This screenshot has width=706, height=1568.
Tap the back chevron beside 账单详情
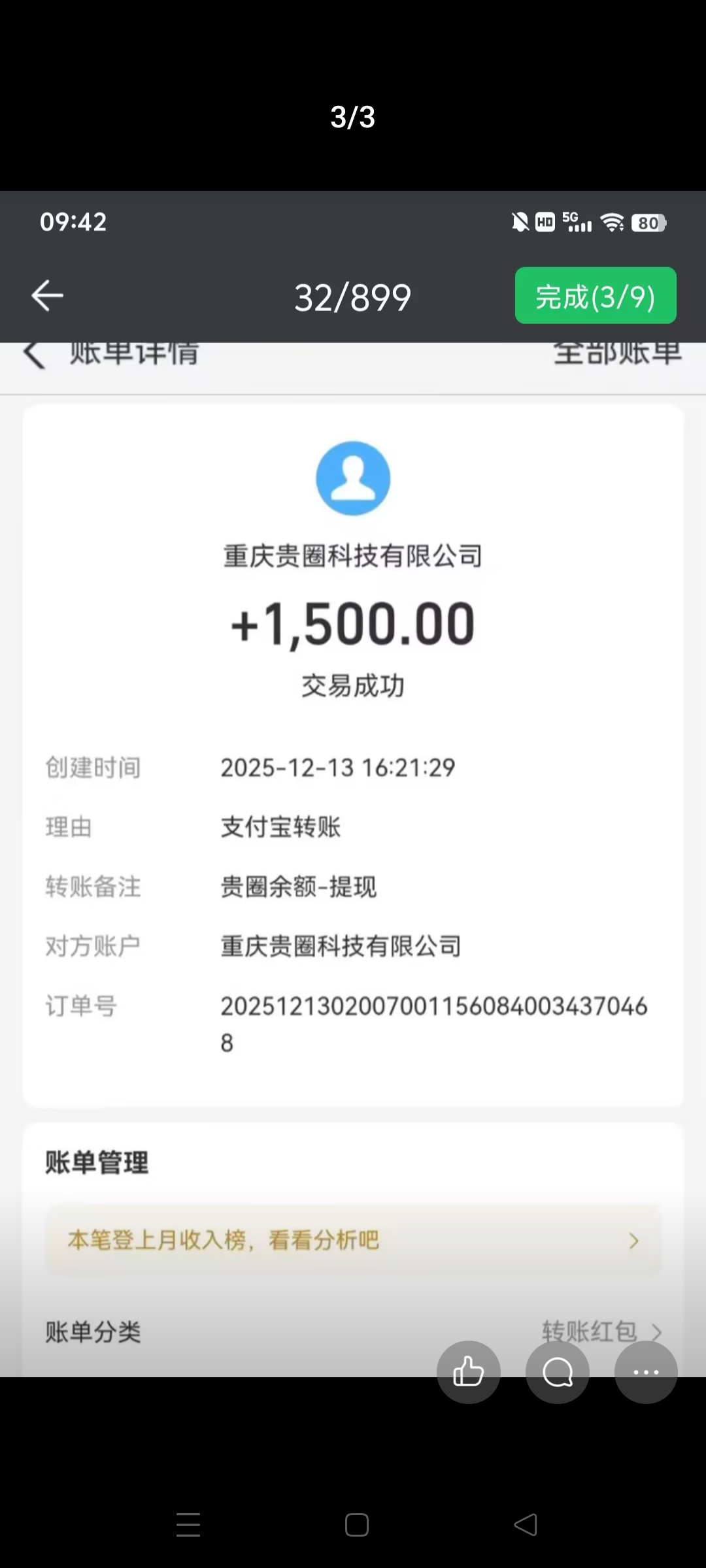(34, 355)
